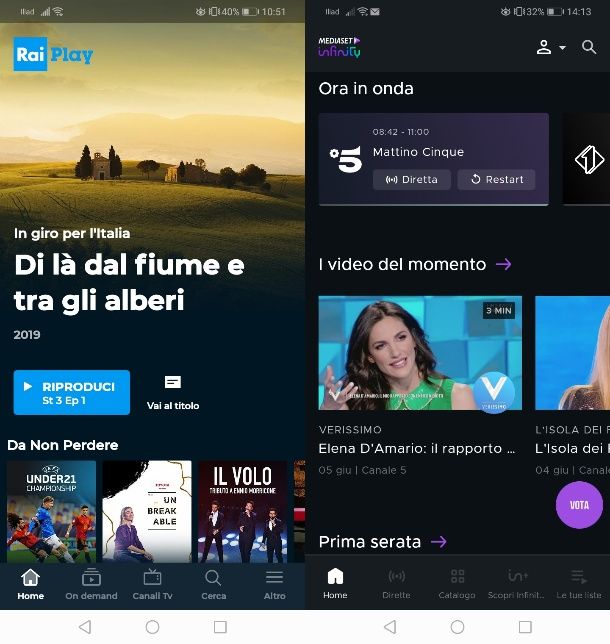Search in Mediaset Infinity

tap(589, 47)
